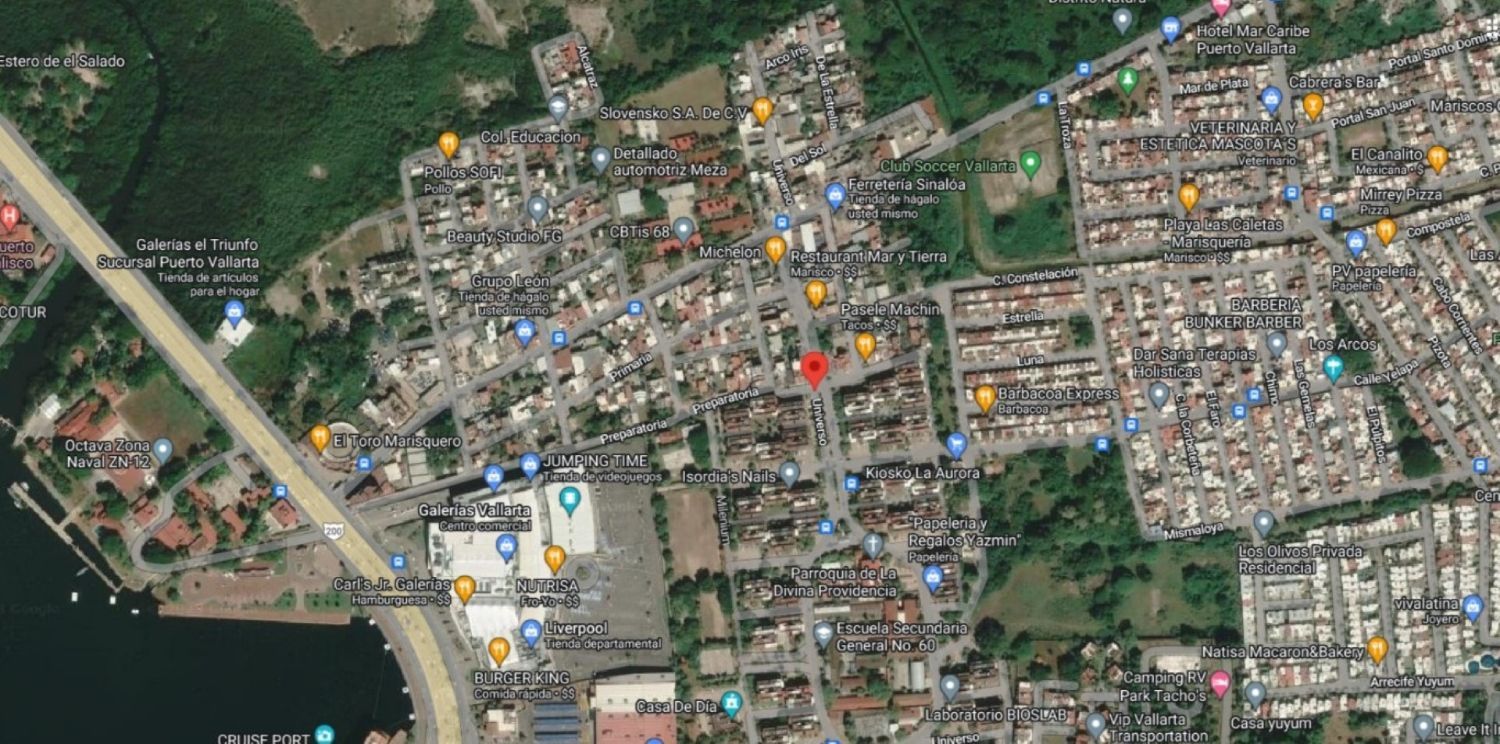Open the Natisa Macaron&Bakery pin

pos(1377,650)
